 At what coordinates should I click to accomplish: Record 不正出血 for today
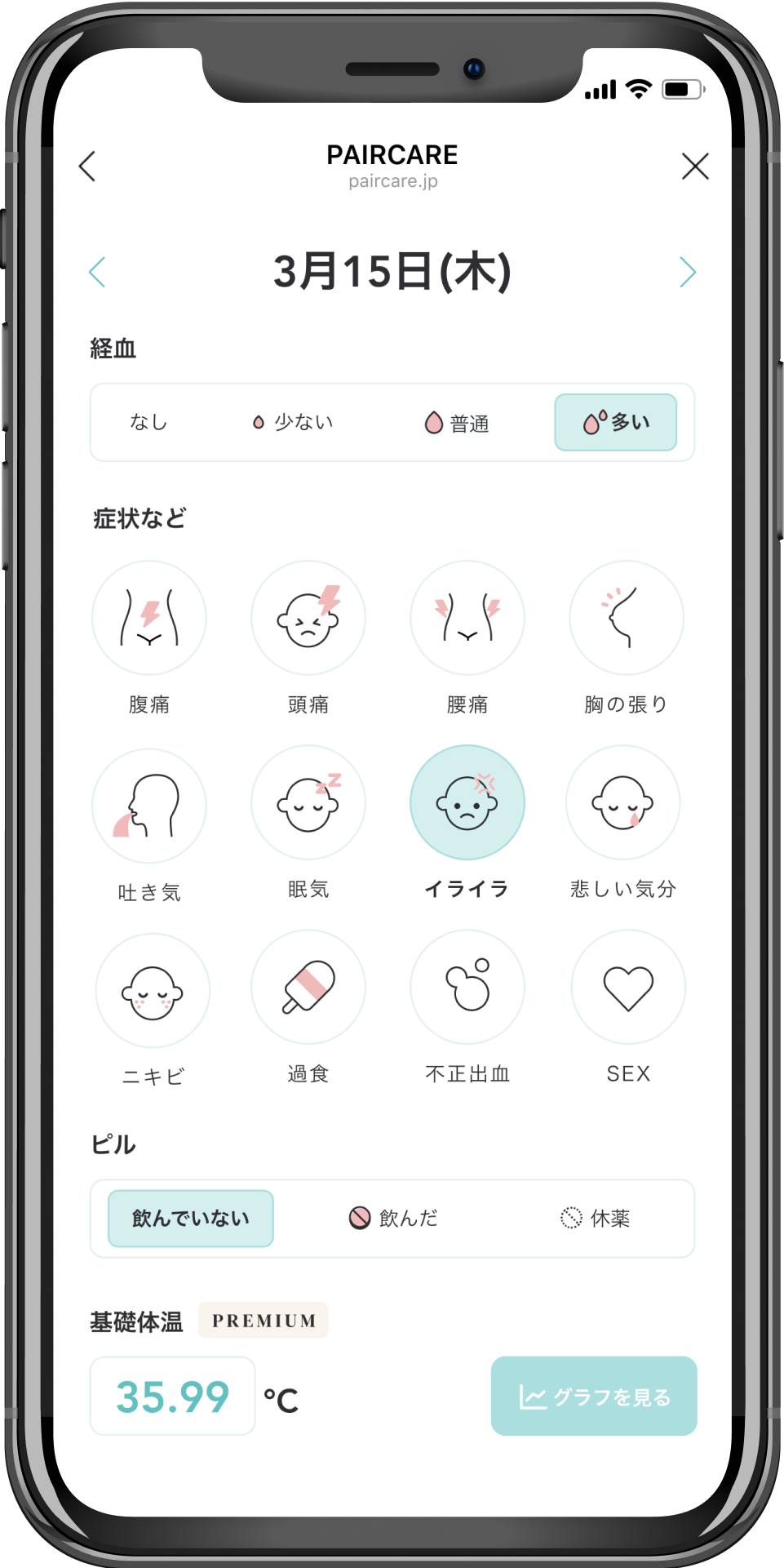tap(467, 987)
